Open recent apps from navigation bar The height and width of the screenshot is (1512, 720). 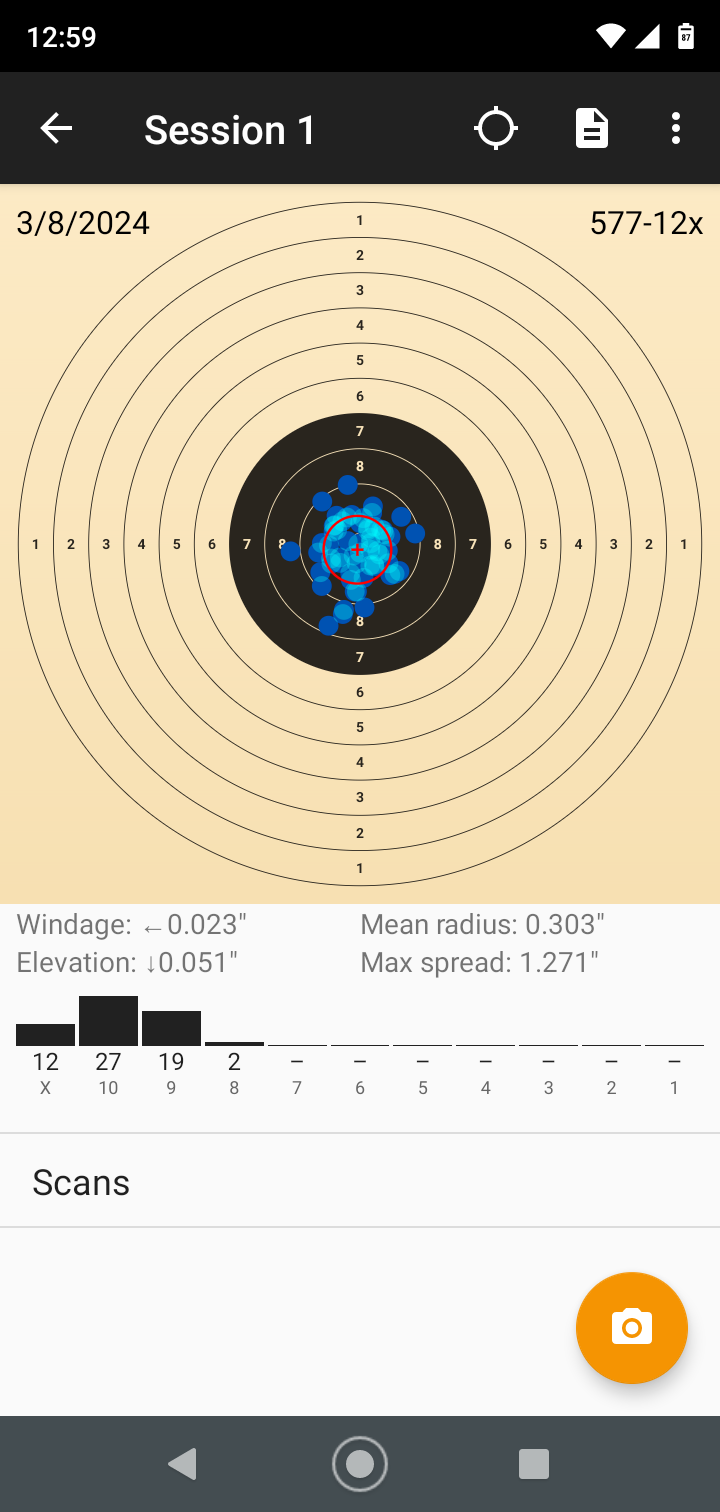[534, 1464]
